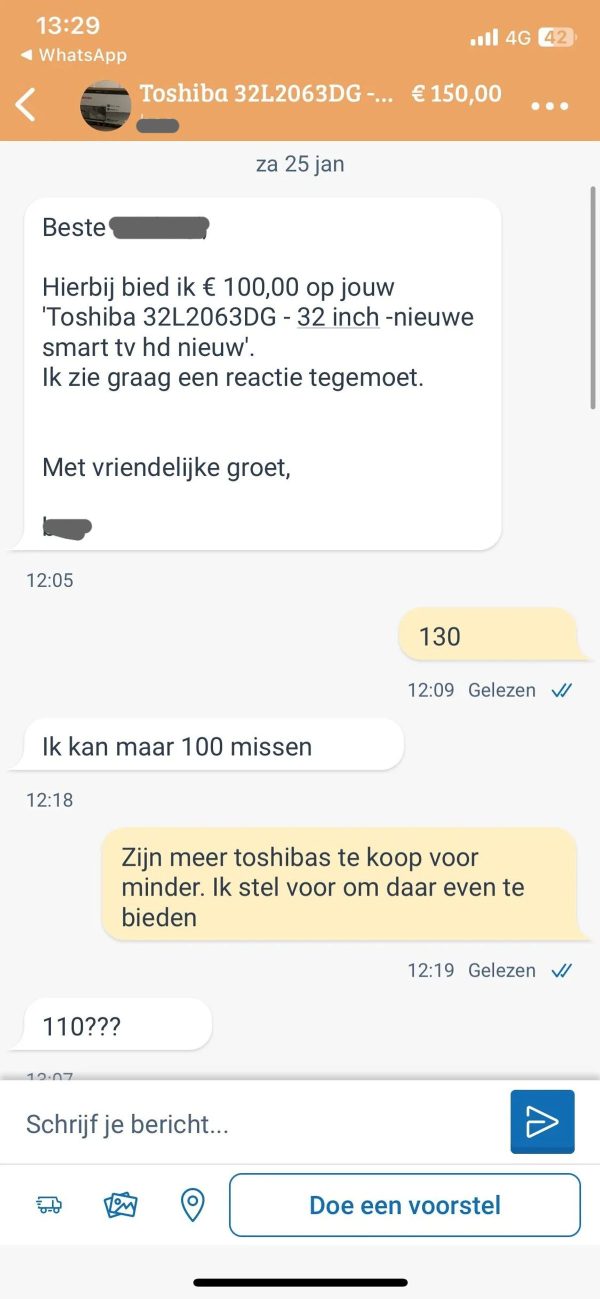The width and height of the screenshot is (600, 1299).
Task: Open the Toshiba 32L2063DG listing header
Action: point(266,95)
